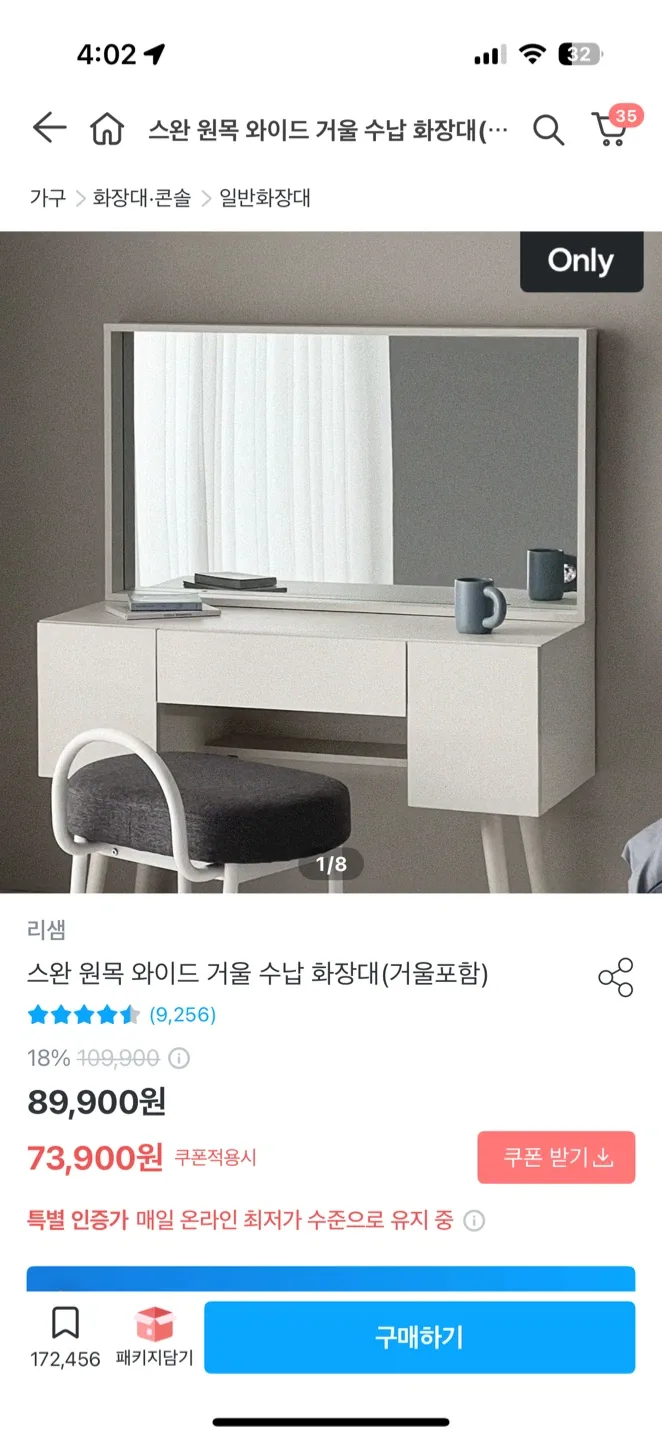Screen dimensions: 662x1440
Task: Open the 가구 breadcrumb category
Action: coord(47,198)
